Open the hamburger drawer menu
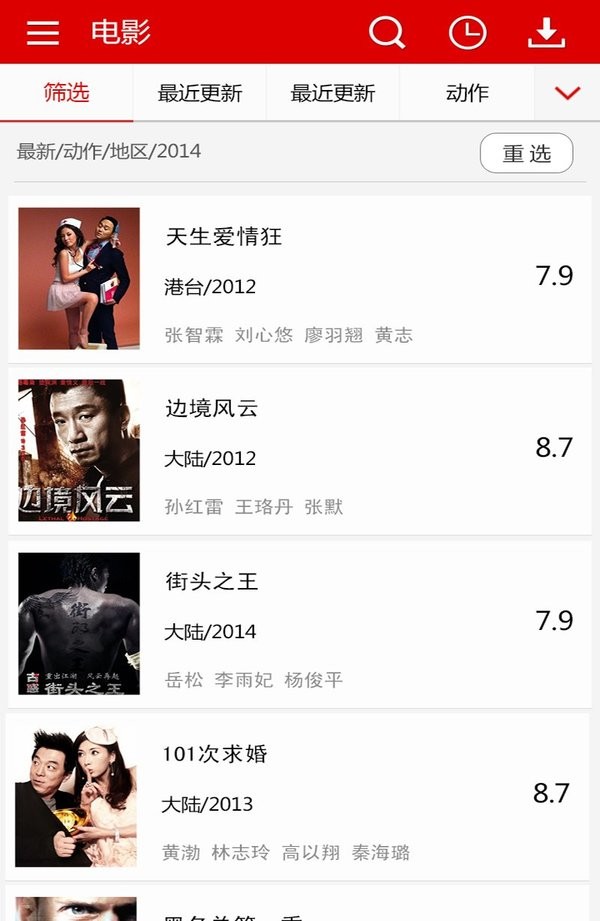The width and height of the screenshot is (600, 921). (43, 32)
